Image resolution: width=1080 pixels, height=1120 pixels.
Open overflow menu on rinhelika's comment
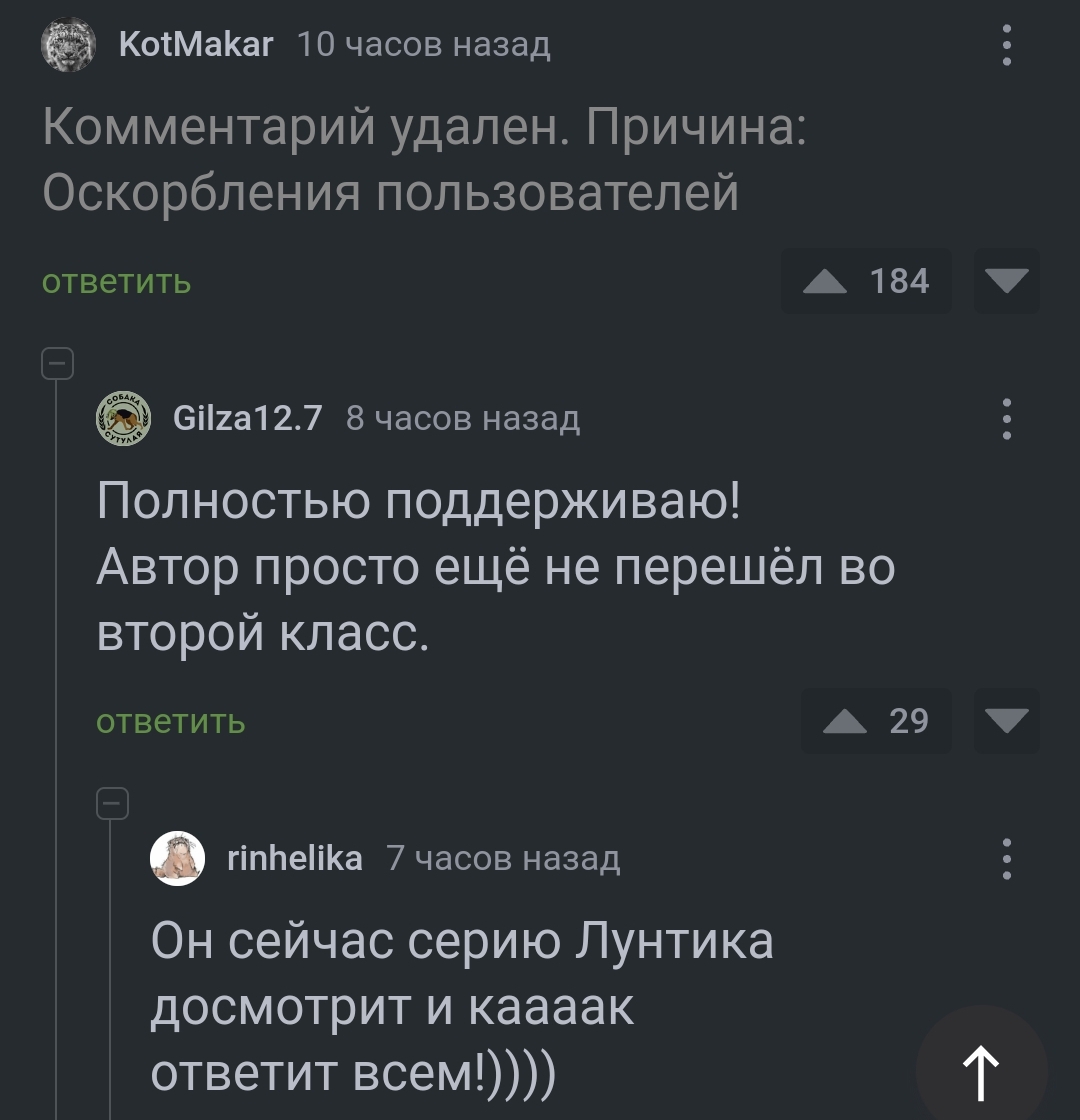(1007, 858)
